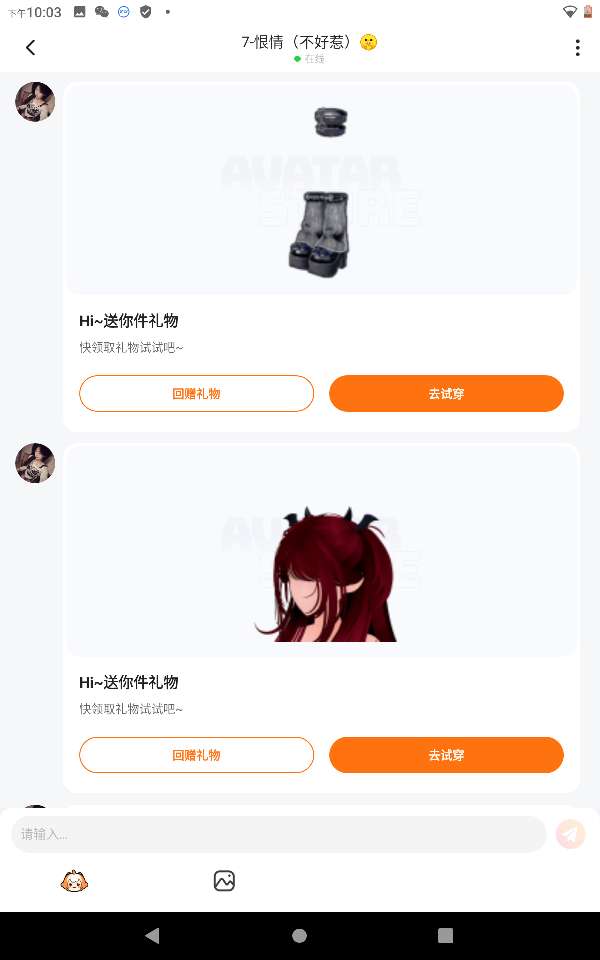View sender's avatar beside boots gift

click(35, 102)
